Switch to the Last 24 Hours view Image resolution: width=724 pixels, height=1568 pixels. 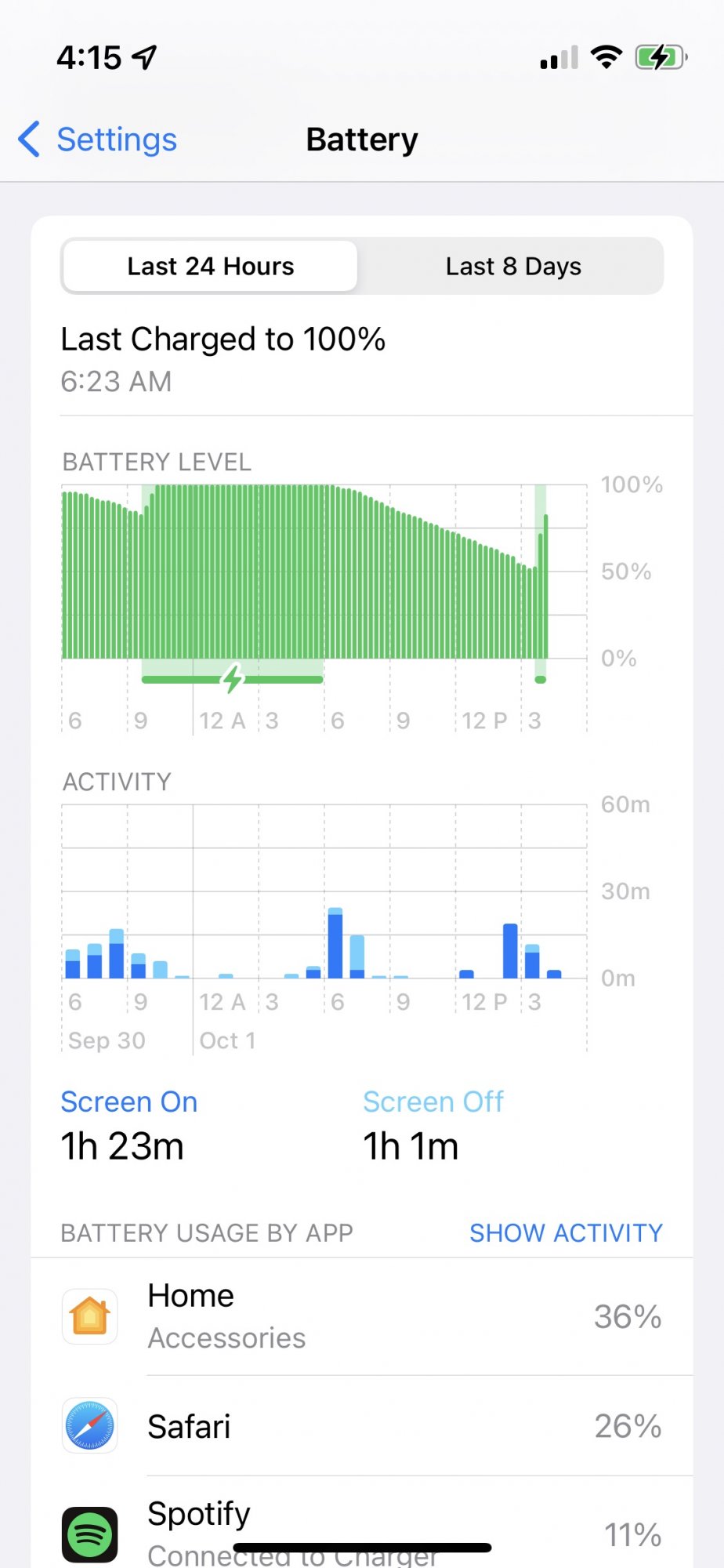tap(210, 267)
